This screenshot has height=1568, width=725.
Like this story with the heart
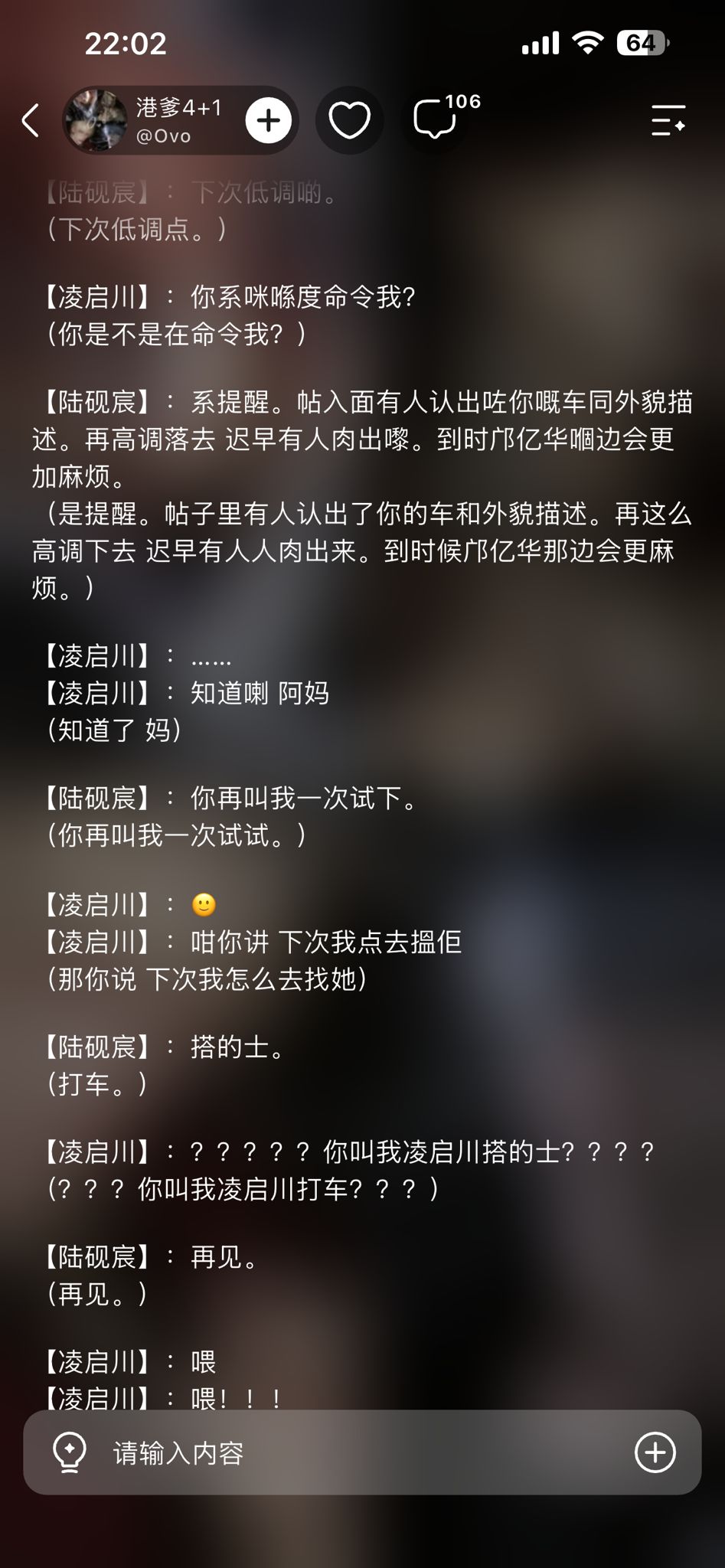point(350,120)
